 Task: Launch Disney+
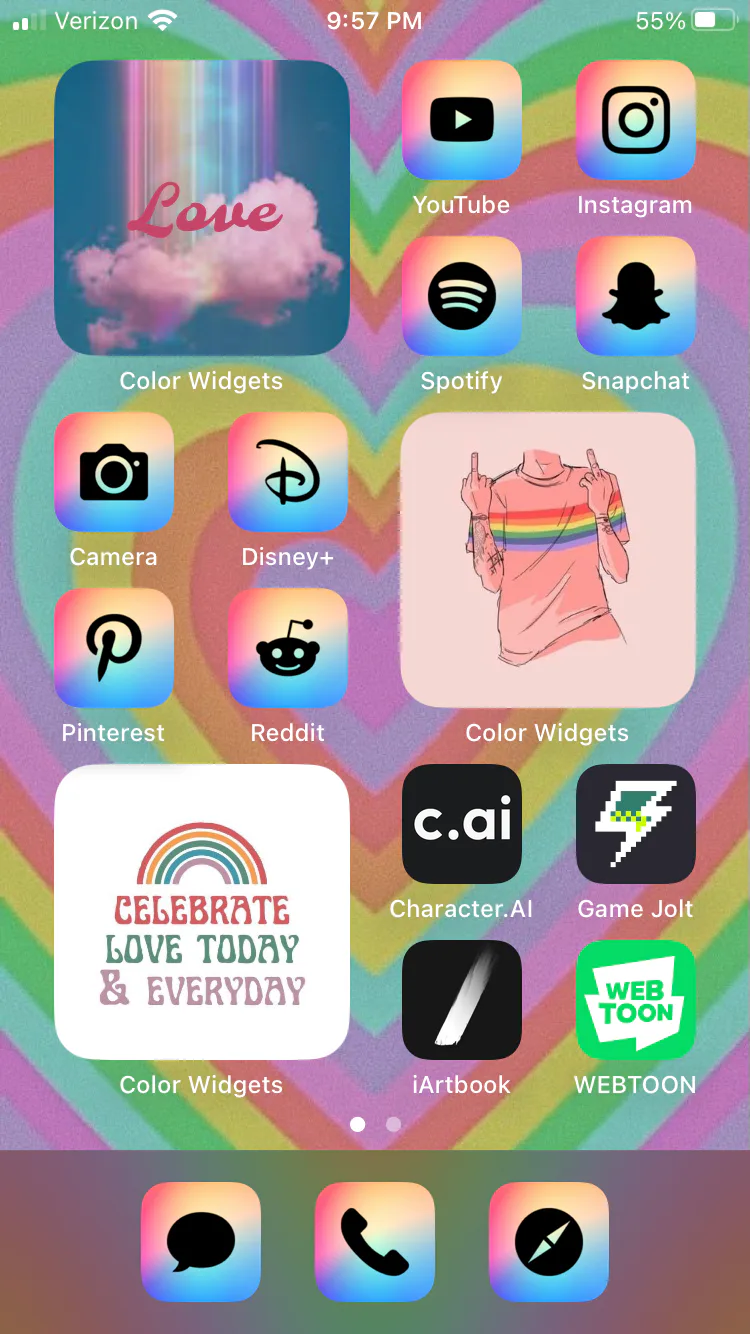[x=288, y=472]
